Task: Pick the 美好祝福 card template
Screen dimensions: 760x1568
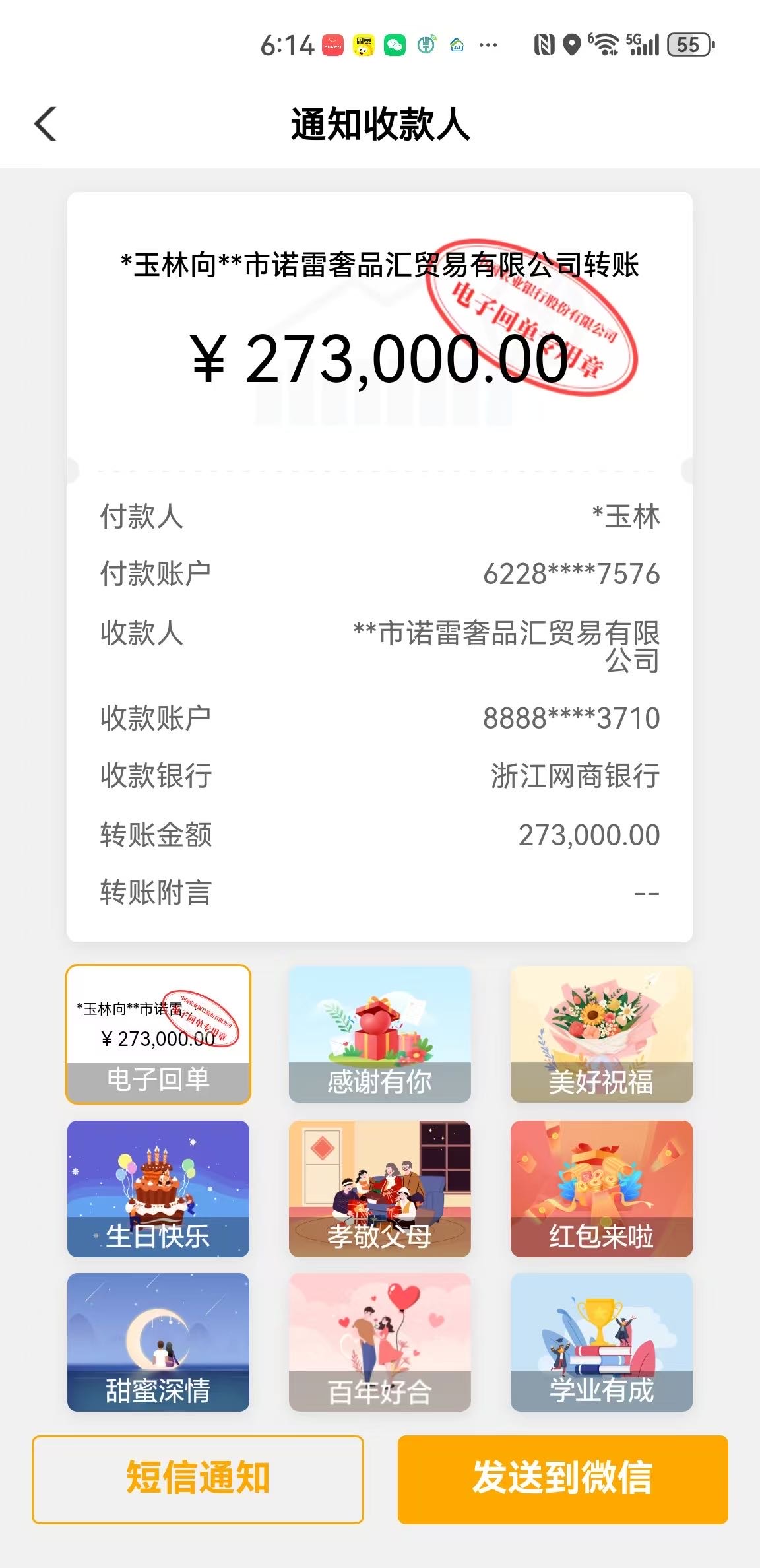Action: [601, 1033]
